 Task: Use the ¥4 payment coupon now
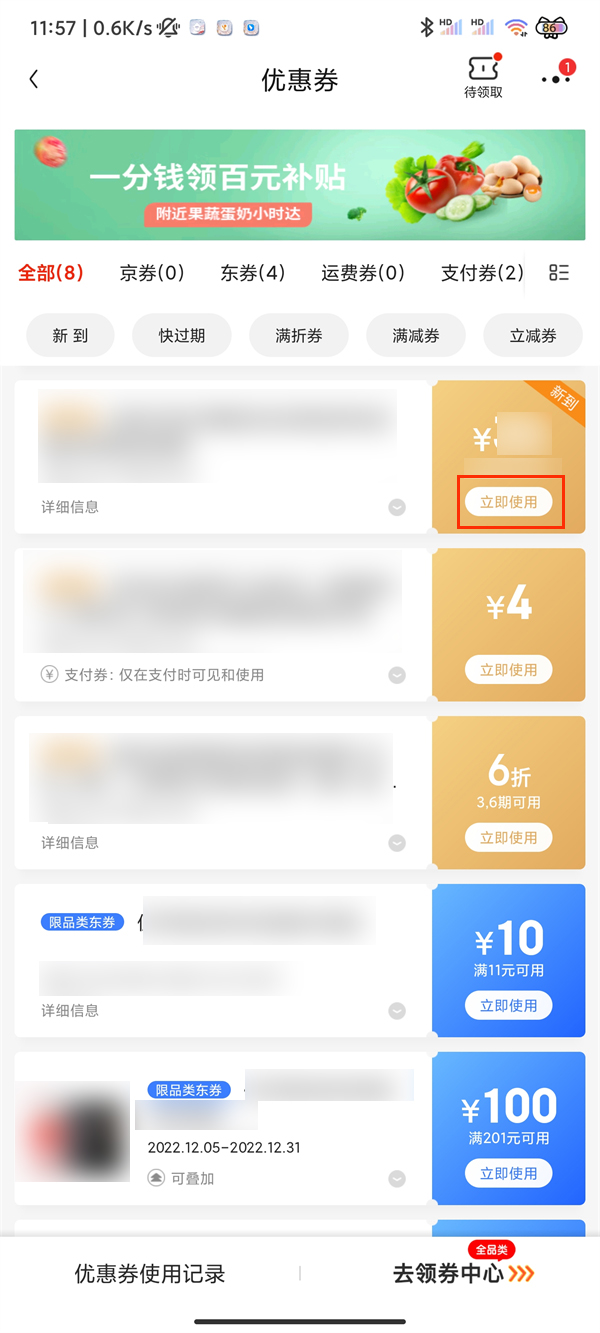pyautogui.click(x=508, y=670)
